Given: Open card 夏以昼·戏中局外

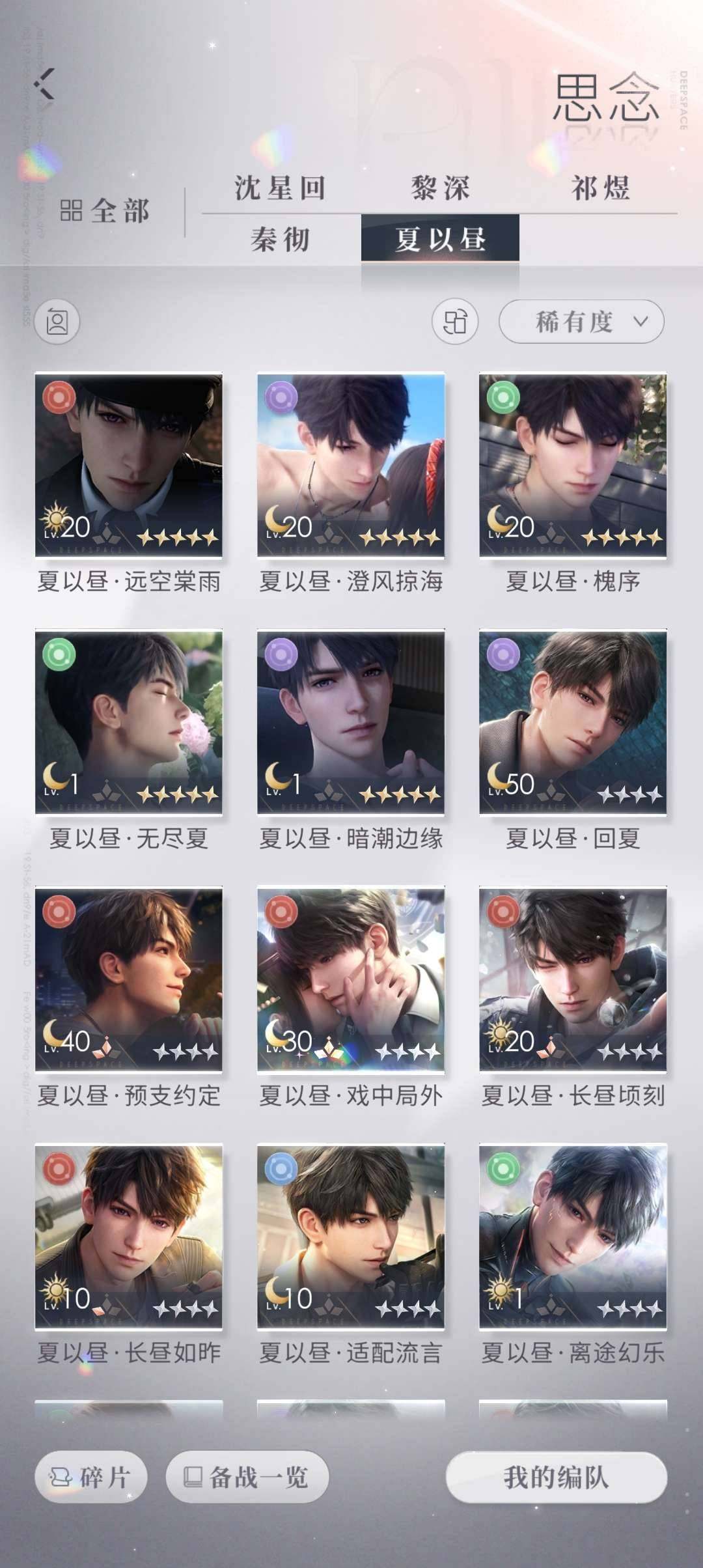Looking at the screenshot, I should click(x=351, y=979).
